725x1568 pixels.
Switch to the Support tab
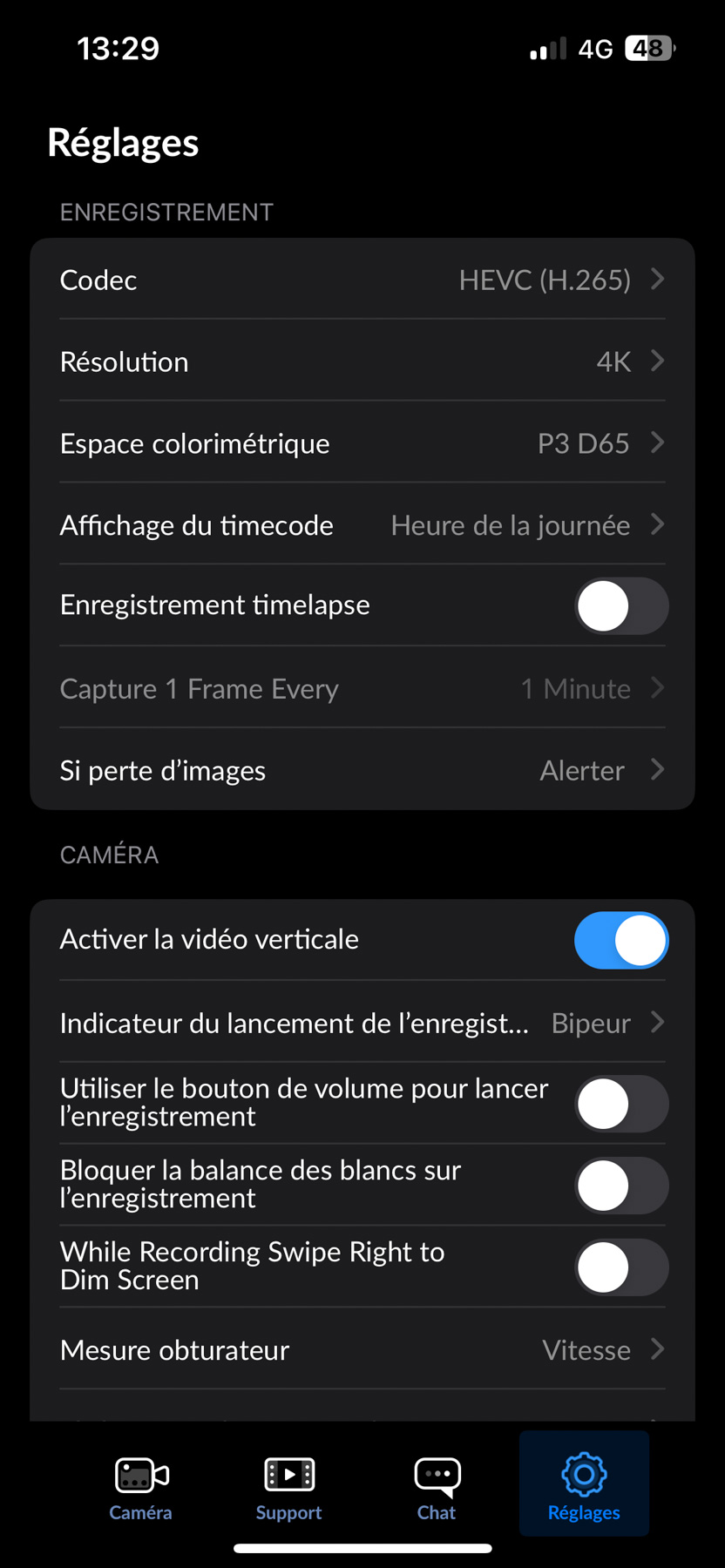pos(289,1488)
